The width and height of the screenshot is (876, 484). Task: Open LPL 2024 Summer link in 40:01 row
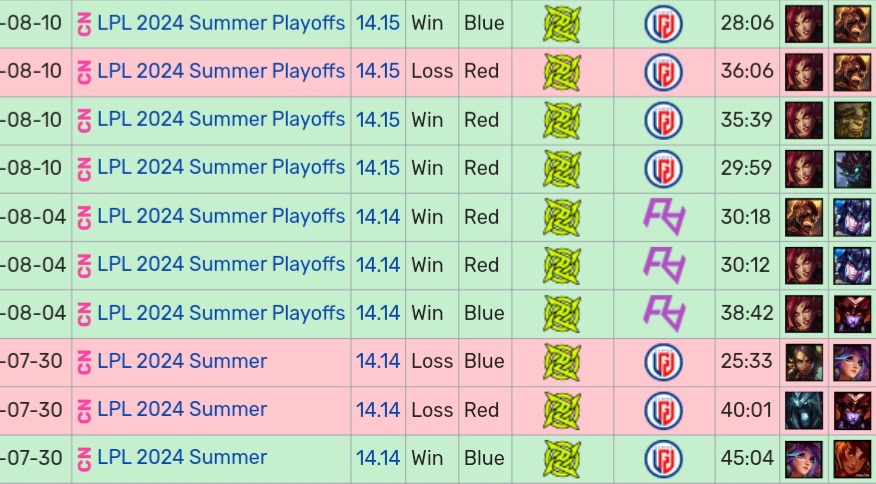pos(182,409)
